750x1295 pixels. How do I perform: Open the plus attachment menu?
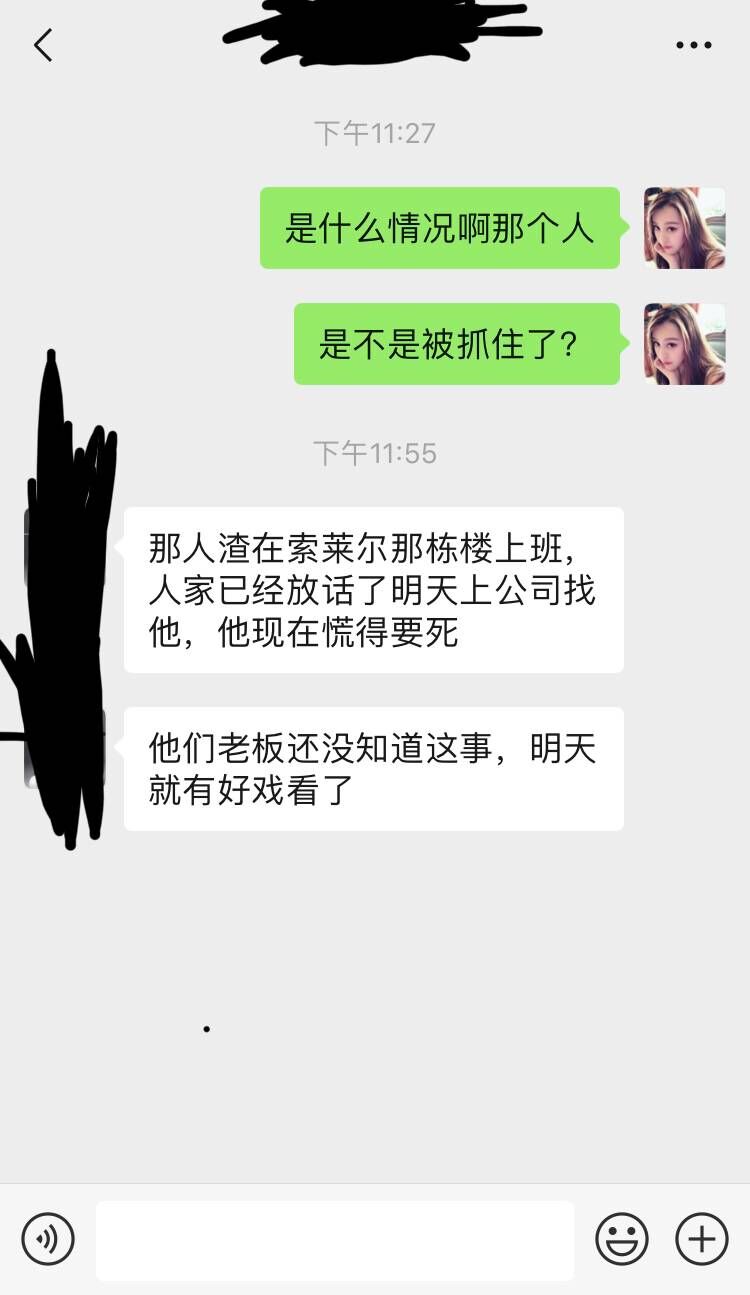[701, 1240]
